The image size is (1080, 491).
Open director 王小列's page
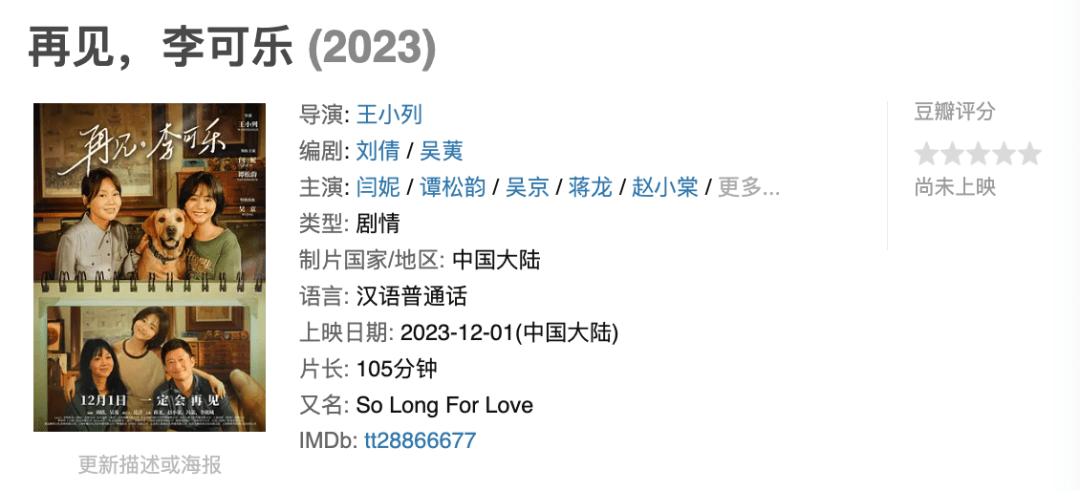pyautogui.click(x=389, y=113)
